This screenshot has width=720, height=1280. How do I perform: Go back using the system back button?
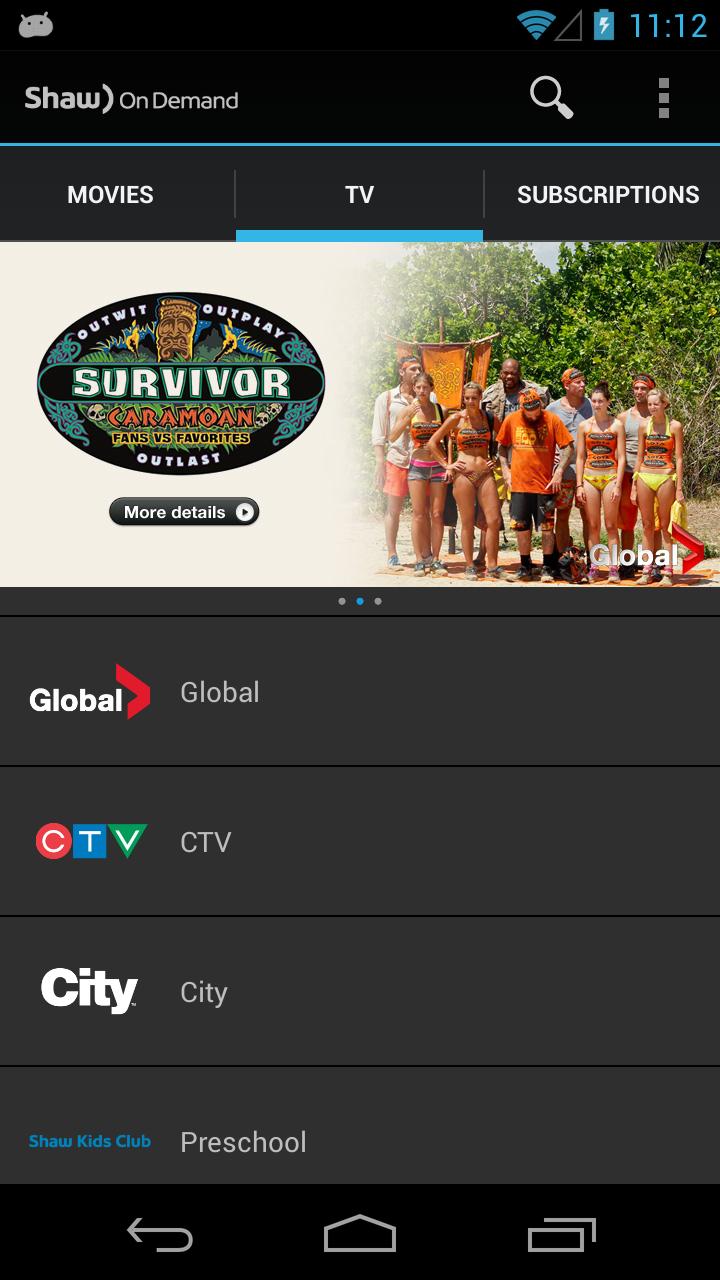tap(160, 1234)
